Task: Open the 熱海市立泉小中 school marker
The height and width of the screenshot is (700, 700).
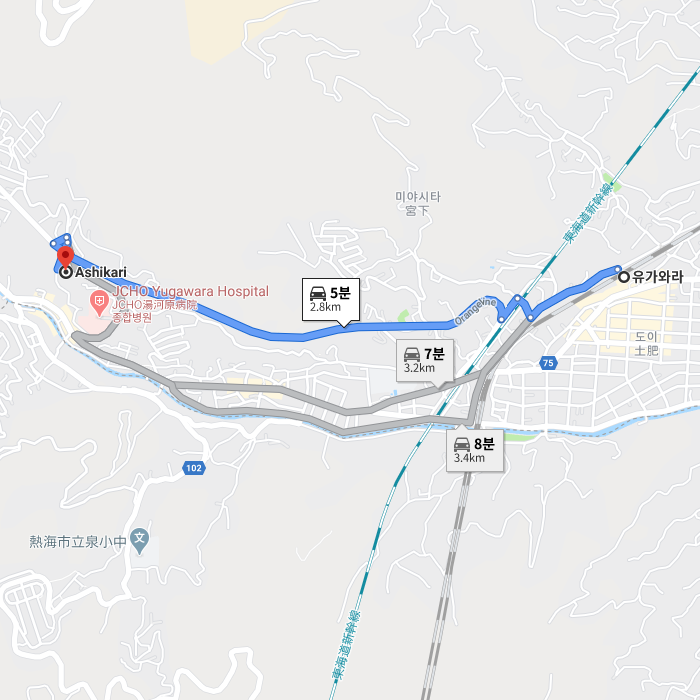Action: click(x=140, y=538)
